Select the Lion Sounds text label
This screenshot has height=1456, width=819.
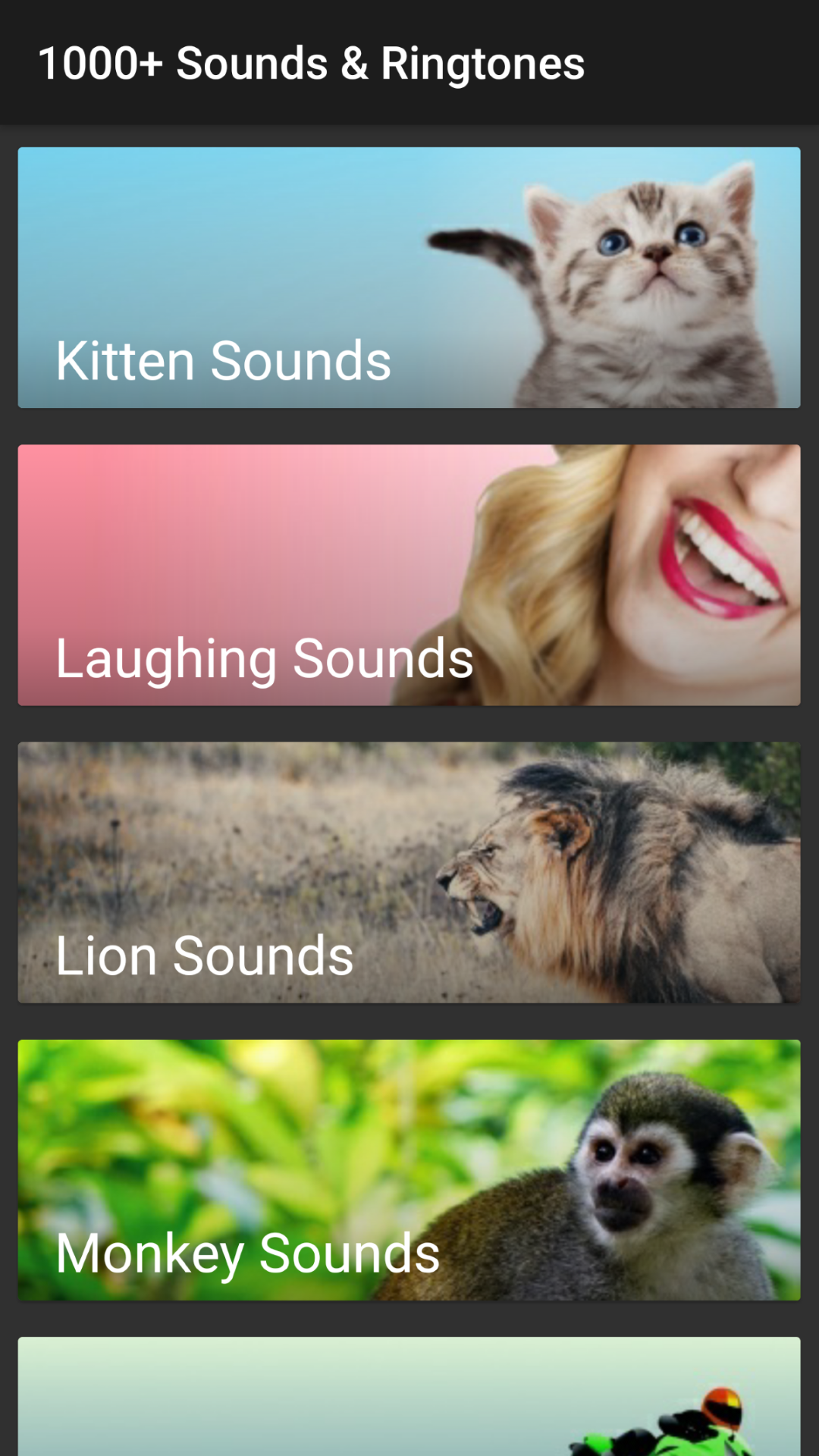point(205,954)
